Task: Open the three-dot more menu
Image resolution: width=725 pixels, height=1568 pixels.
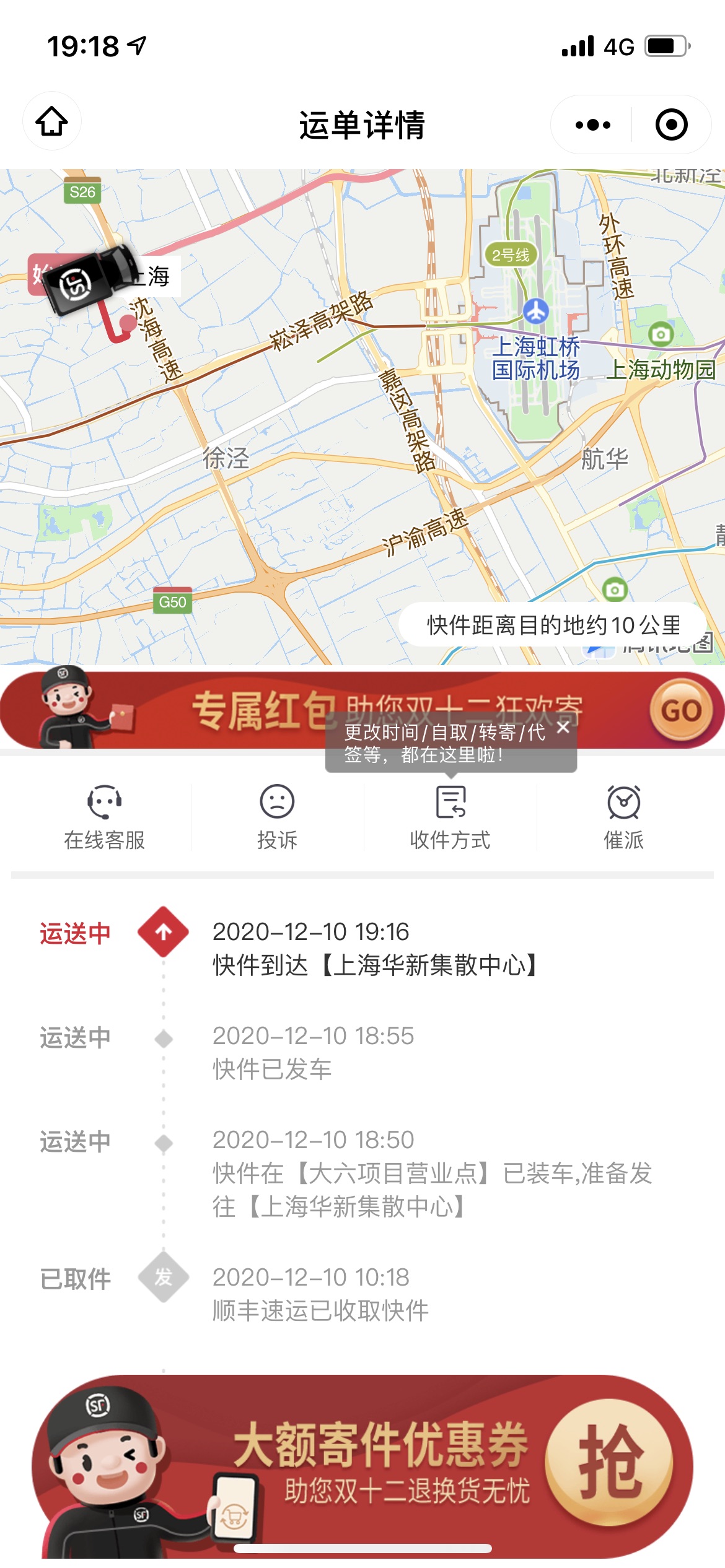Action: coord(592,124)
